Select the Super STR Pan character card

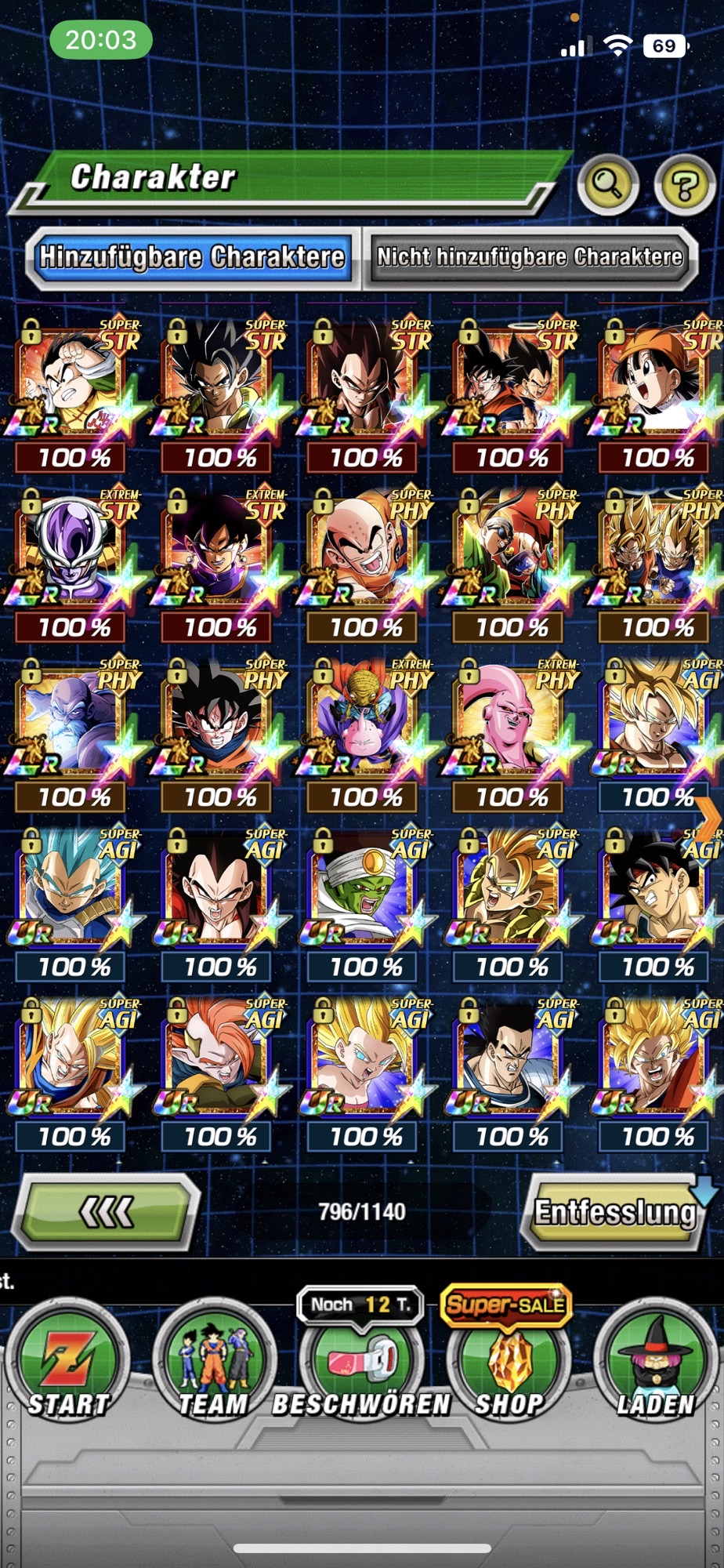tap(658, 395)
